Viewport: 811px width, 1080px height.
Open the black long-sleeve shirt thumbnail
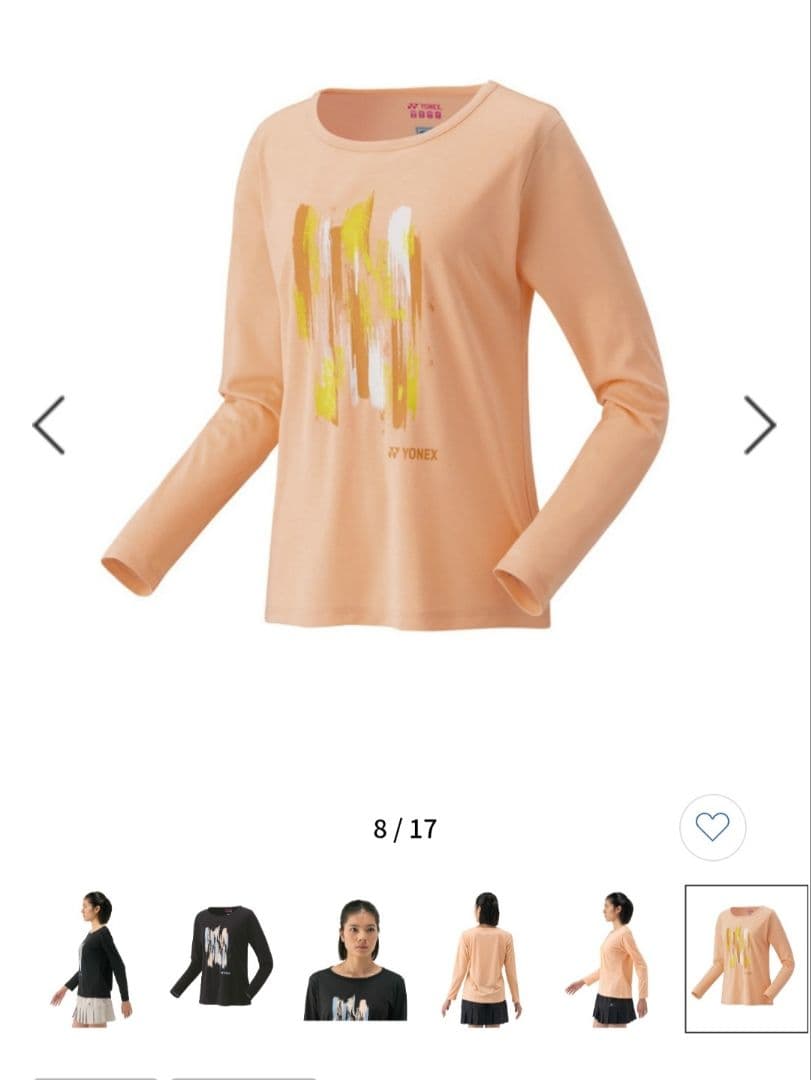[222, 958]
